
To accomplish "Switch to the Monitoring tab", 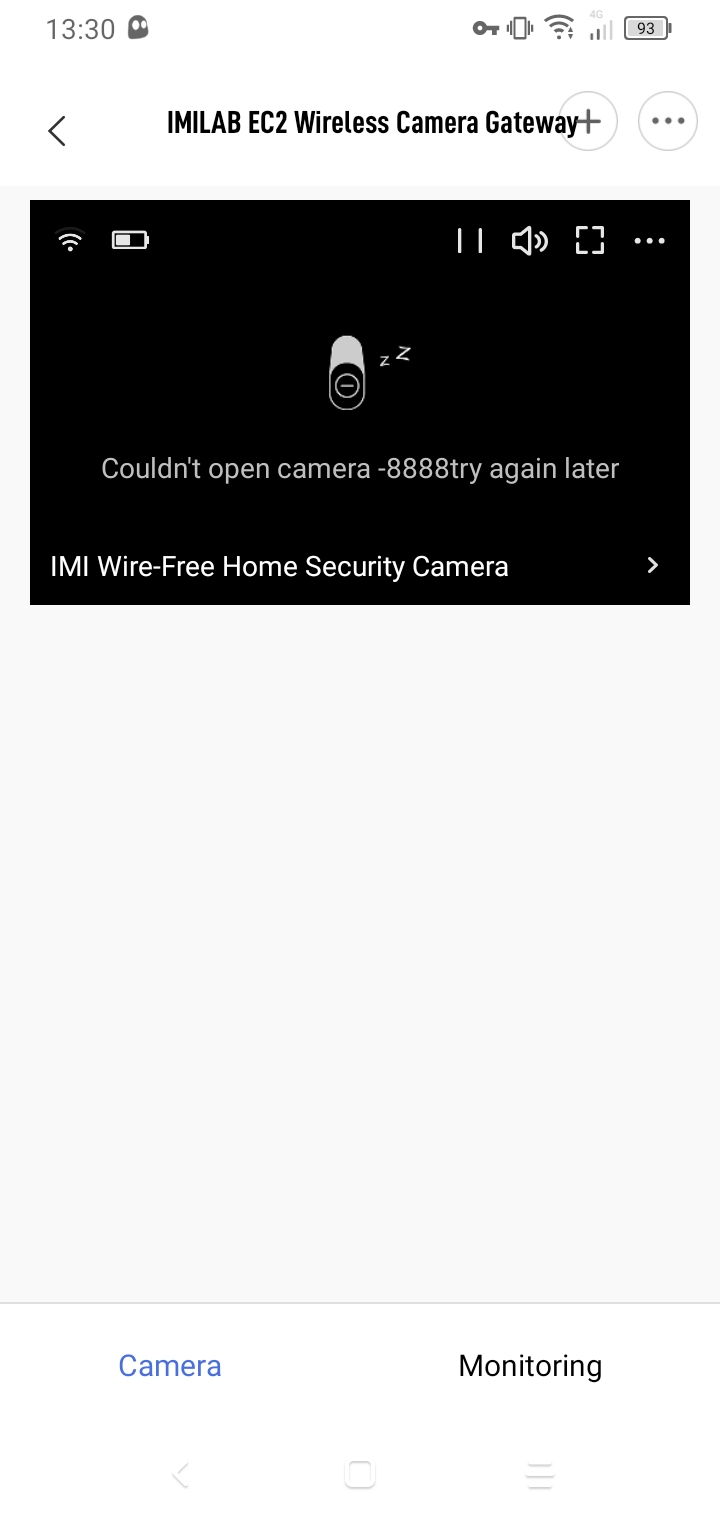I will coord(530,1365).
